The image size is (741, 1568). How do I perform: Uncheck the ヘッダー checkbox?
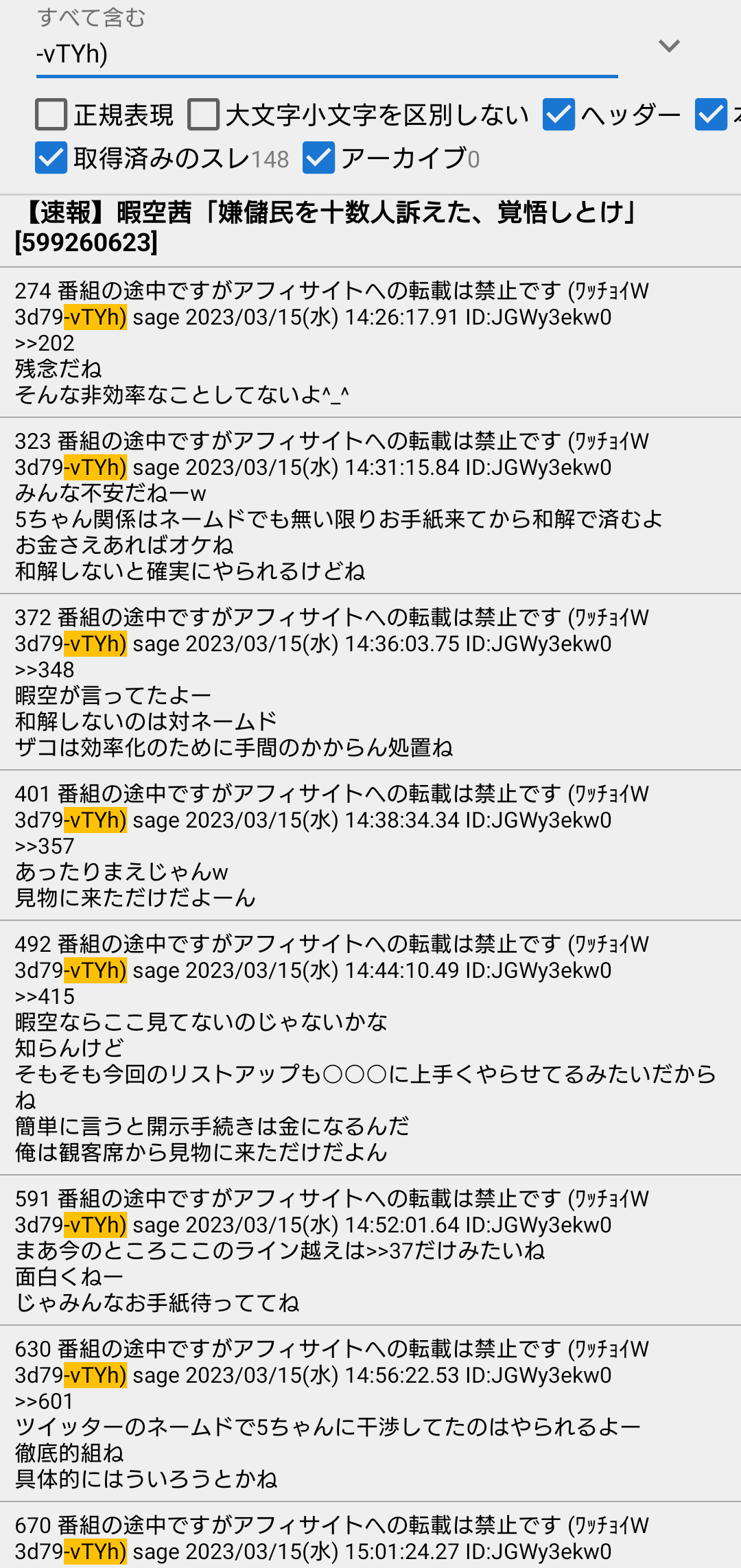611,115
